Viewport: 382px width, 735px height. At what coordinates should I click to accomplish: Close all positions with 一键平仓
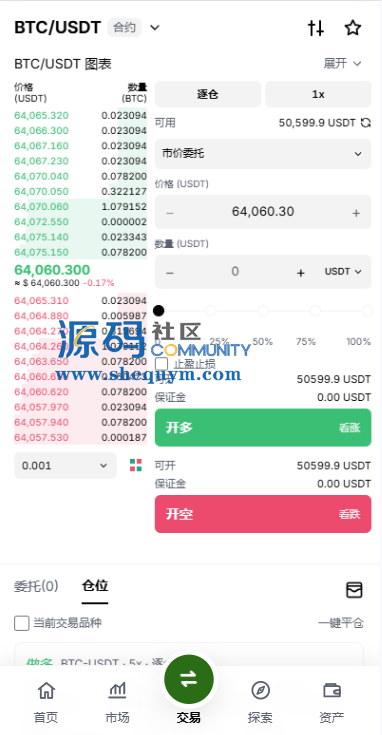point(341,623)
